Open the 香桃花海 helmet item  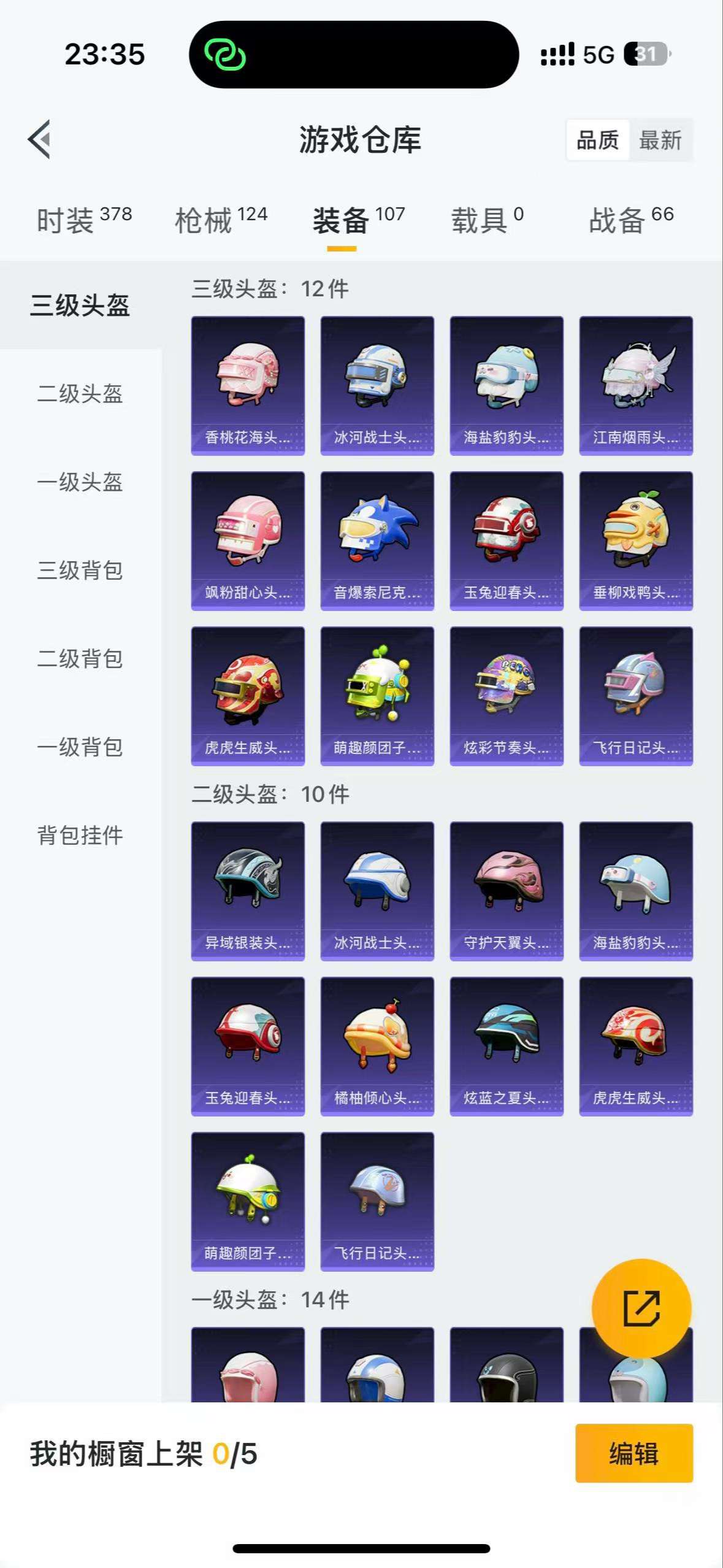(x=248, y=385)
